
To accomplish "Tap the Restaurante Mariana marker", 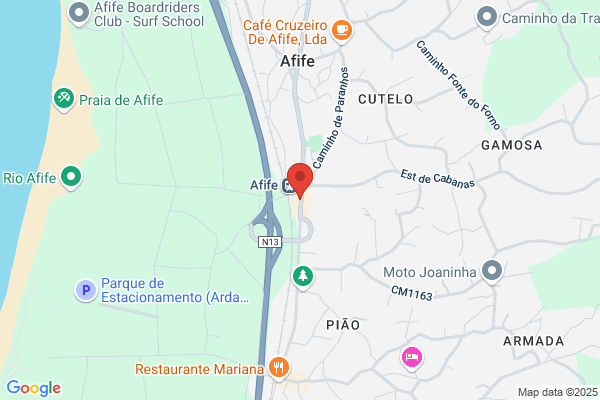I will click(x=279, y=369).
